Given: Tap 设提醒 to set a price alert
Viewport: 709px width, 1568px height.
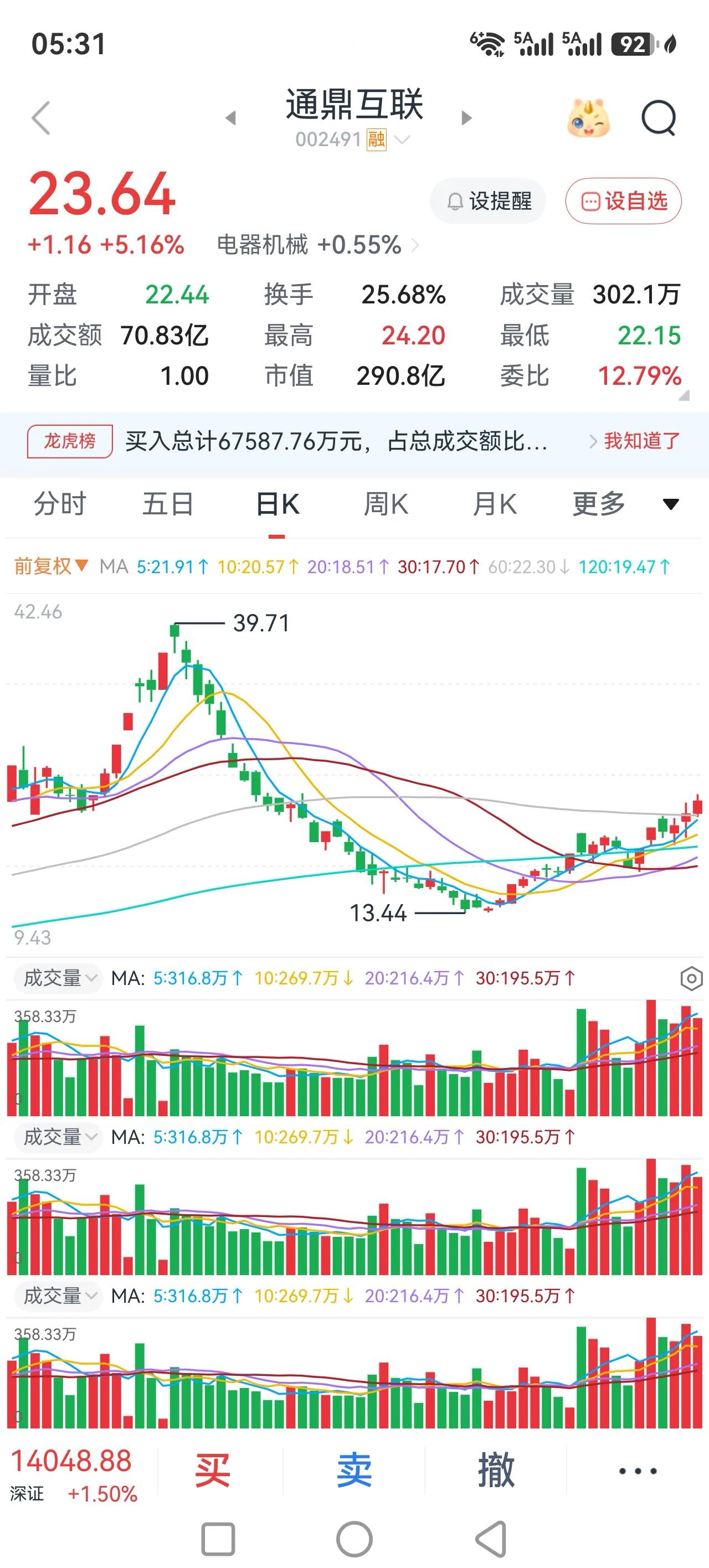Looking at the screenshot, I should pos(488,201).
